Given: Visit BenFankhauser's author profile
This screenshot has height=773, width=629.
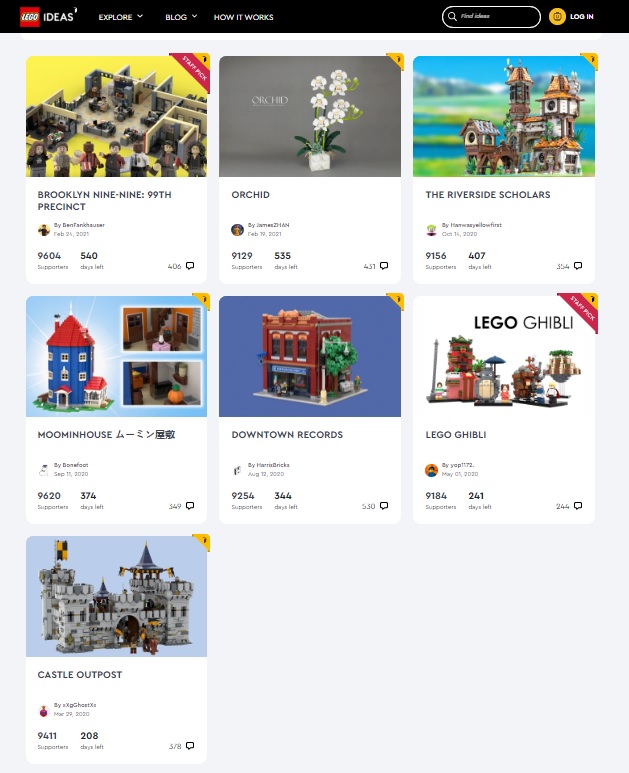Looking at the screenshot, I should click(83, 225).
